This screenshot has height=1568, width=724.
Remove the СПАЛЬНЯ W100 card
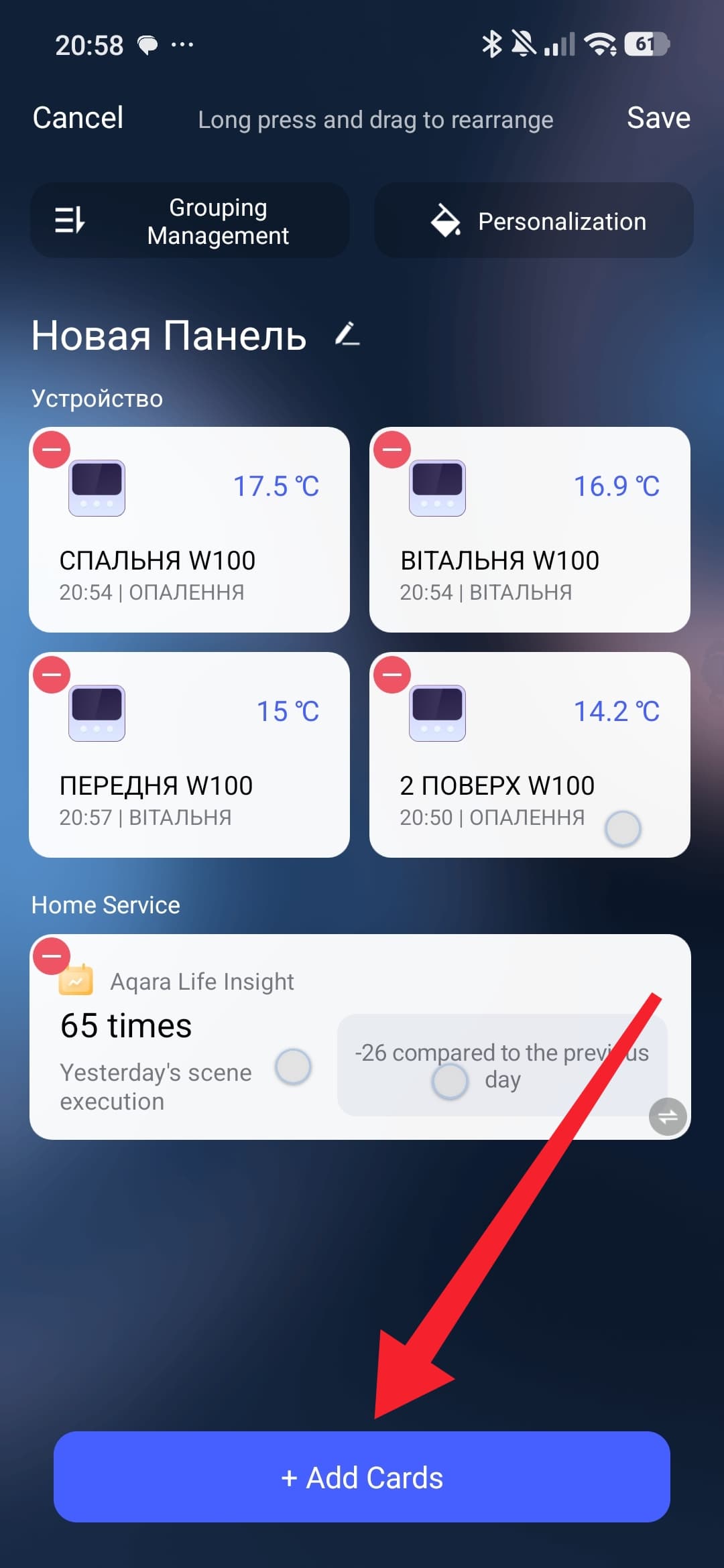coord(52,449)
